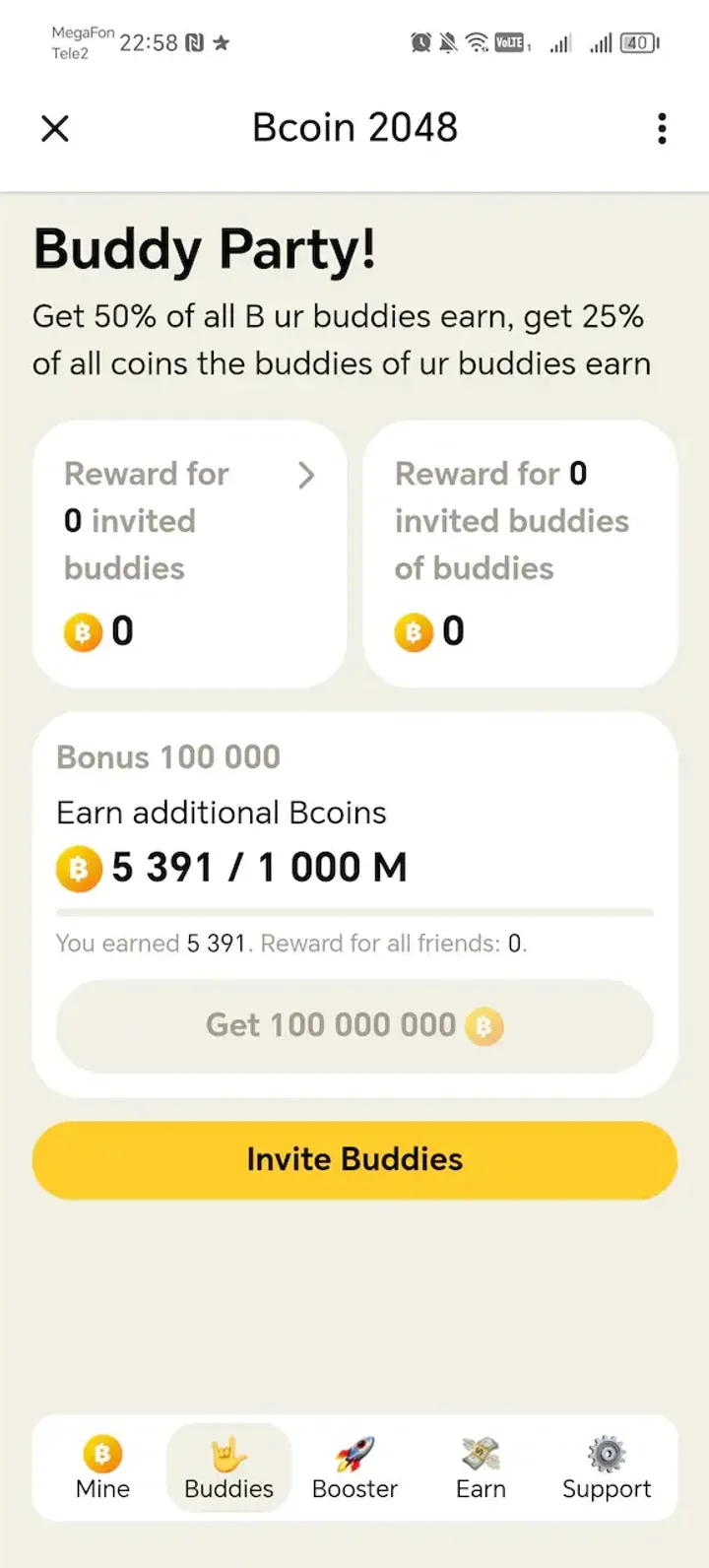Screen dimensions: 709x1568
Task: Expand the Reward for 0 invited buddies card
Action: pos(190,552)
